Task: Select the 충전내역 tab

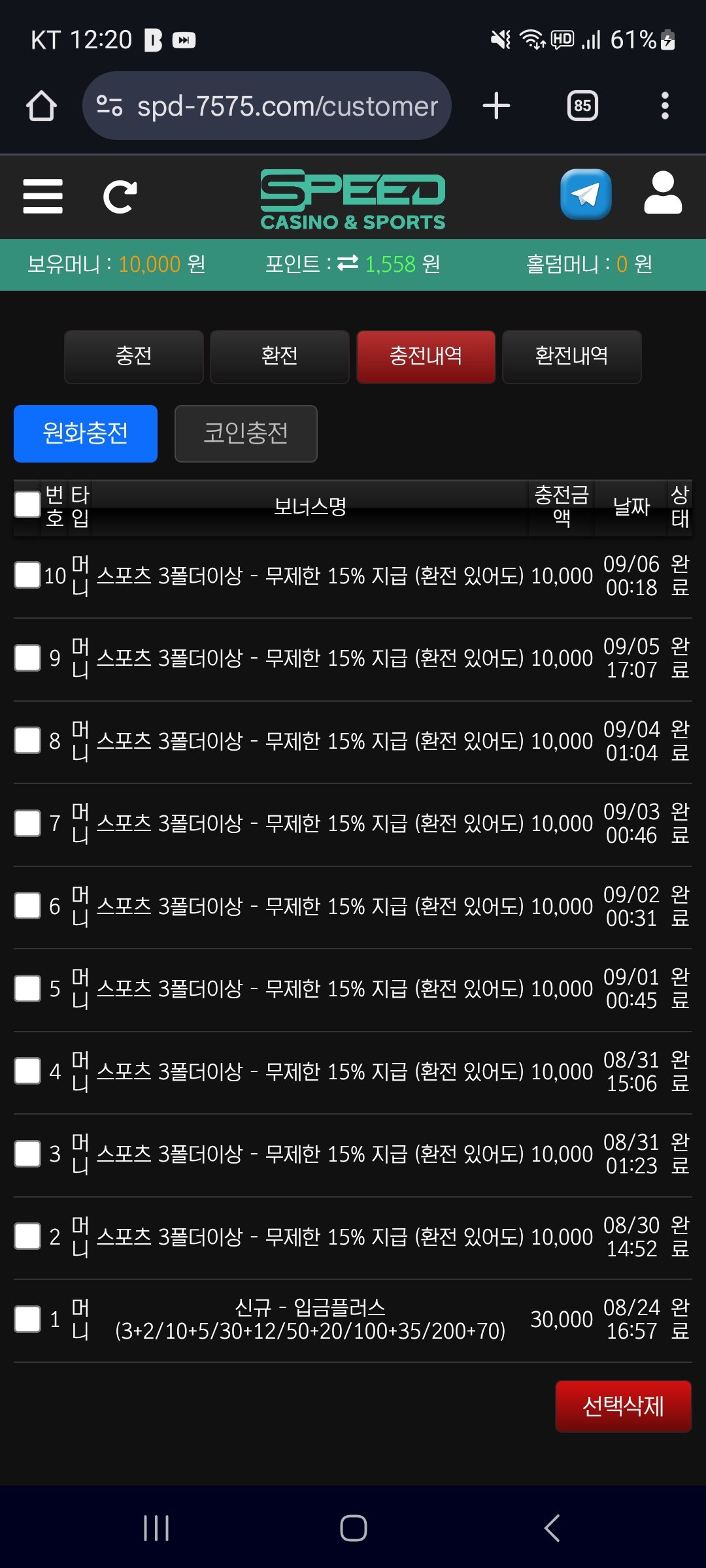Action: click(x=426, y=356)
